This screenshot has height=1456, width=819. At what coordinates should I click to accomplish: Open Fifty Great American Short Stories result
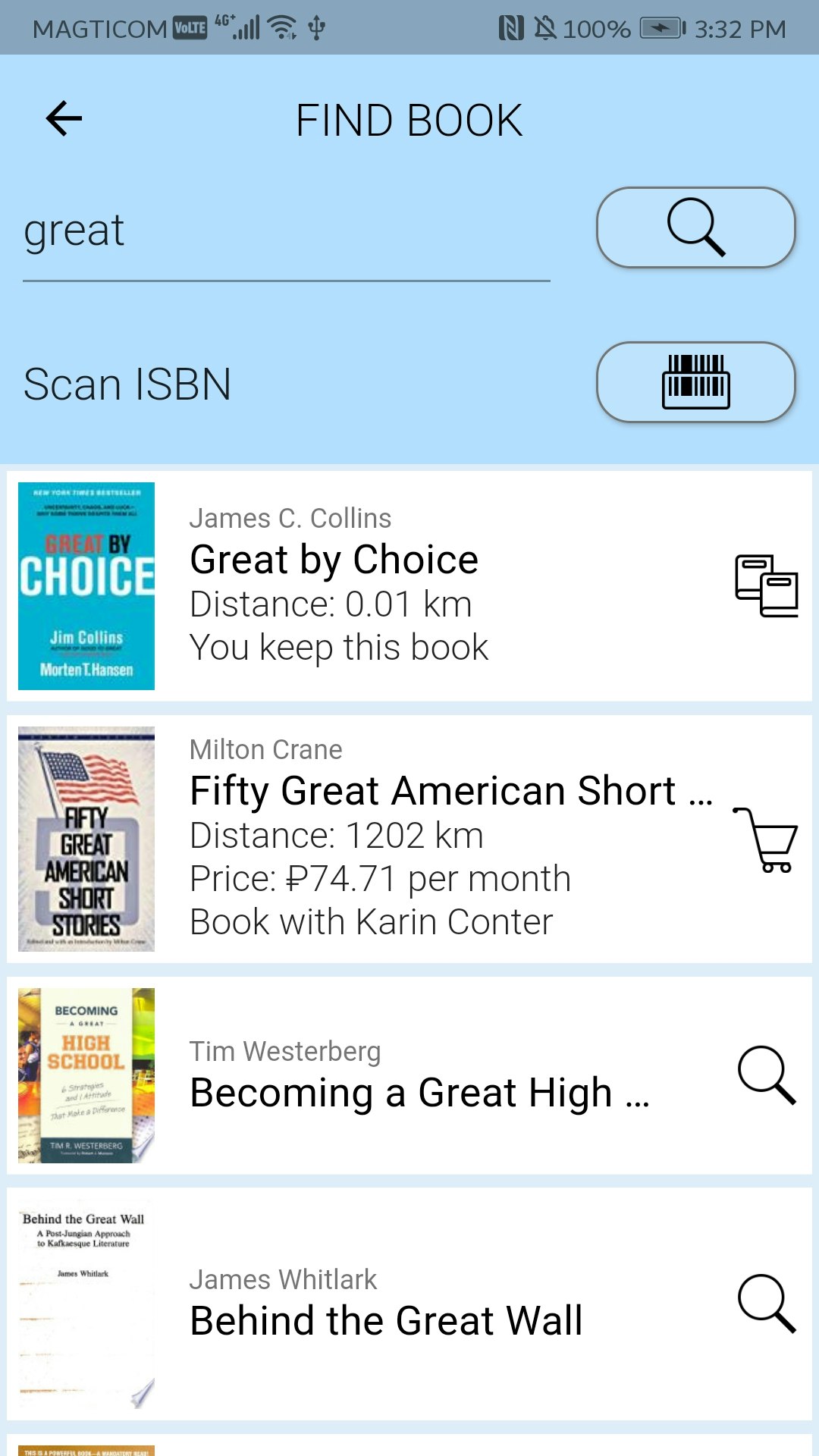click(x=409, y=839)
